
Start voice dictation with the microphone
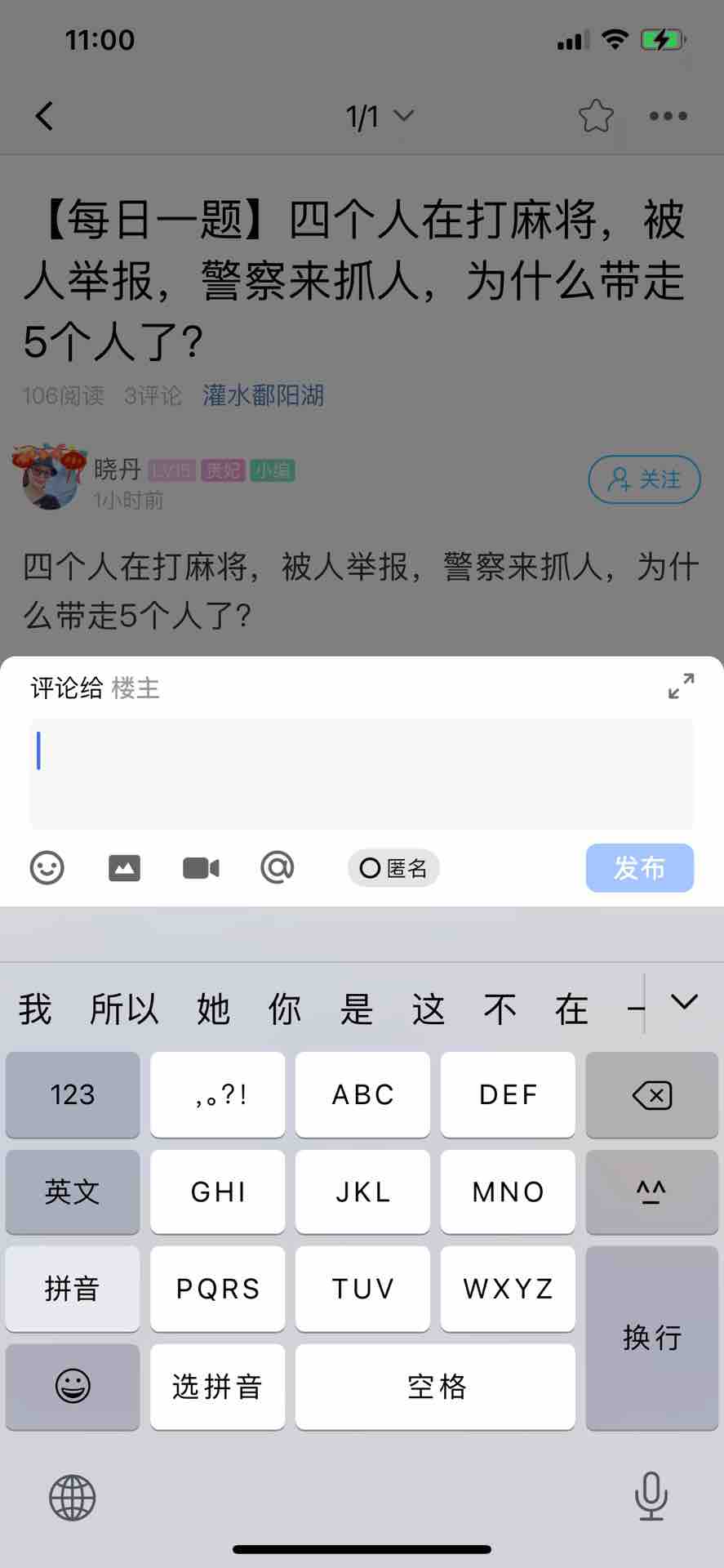click(651, 1497)
